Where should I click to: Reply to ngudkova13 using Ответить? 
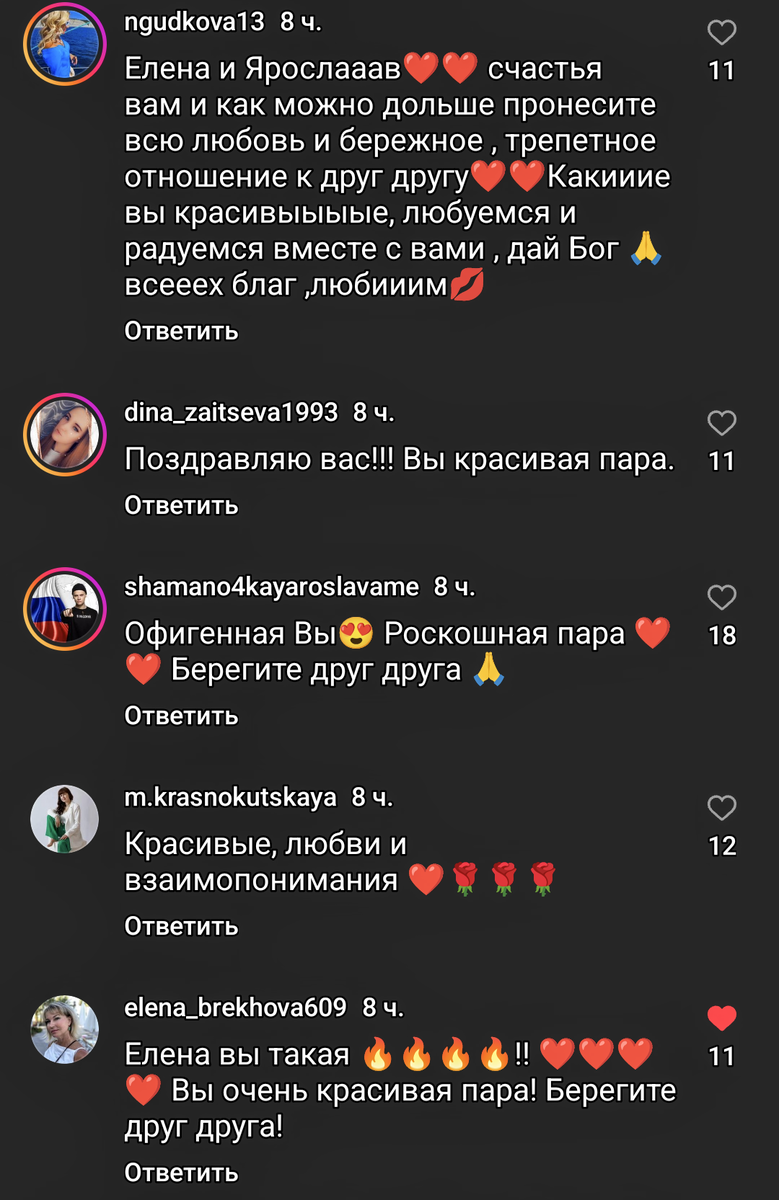(180, 330)
